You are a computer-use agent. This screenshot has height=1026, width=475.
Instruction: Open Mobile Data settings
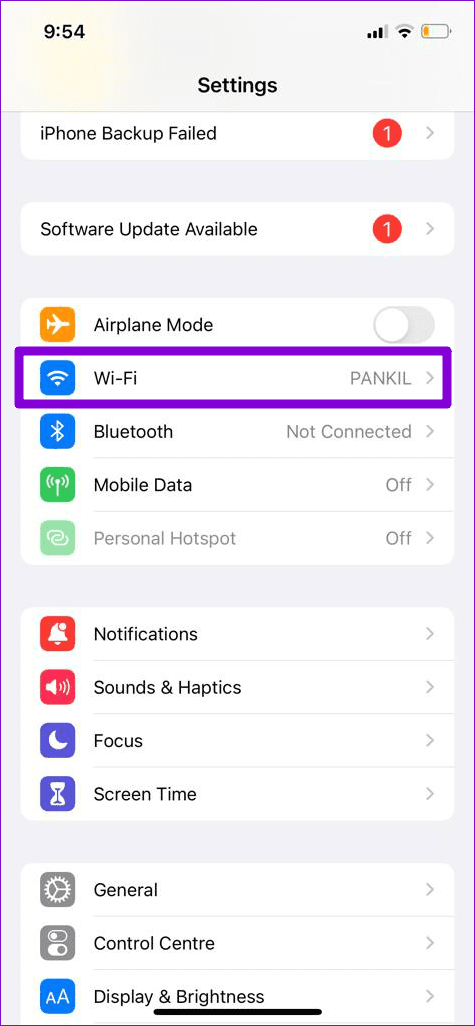click(238, 485)
